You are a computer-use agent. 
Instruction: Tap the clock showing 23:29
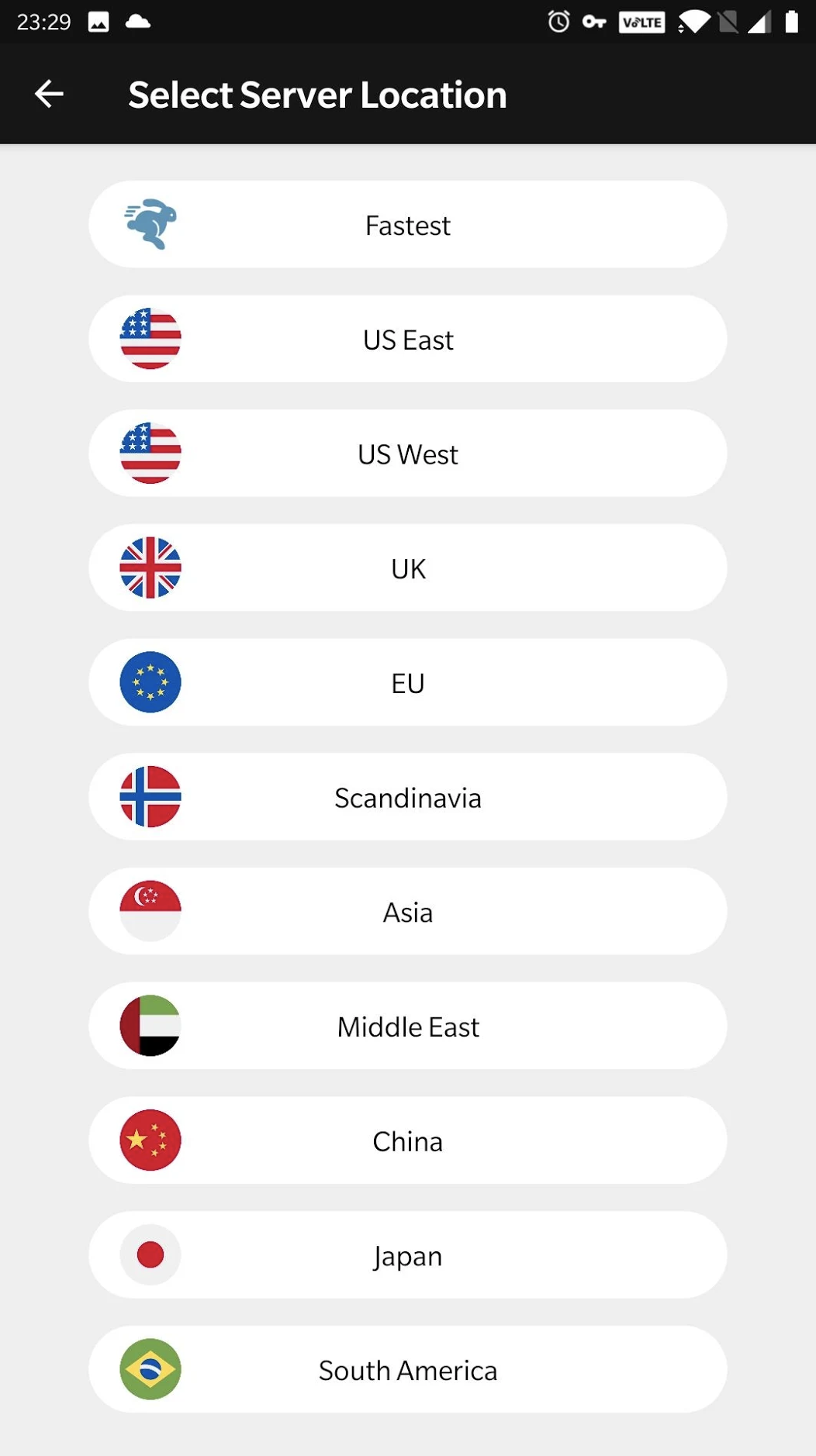[x=41, y=21]
